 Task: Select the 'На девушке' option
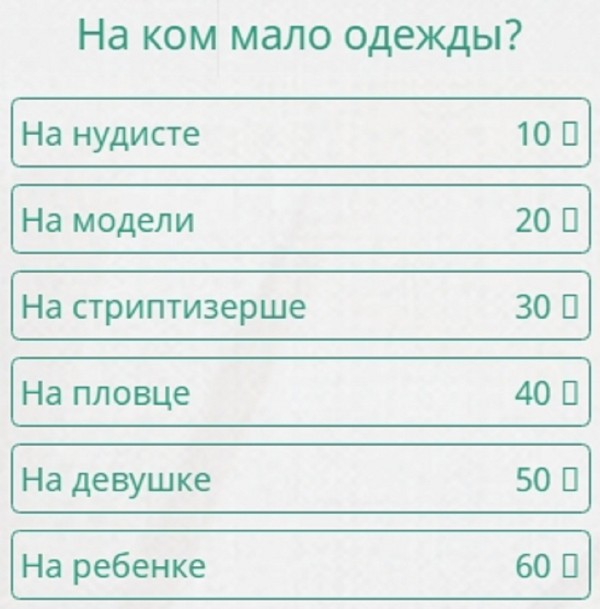click(x=300, y=480)
